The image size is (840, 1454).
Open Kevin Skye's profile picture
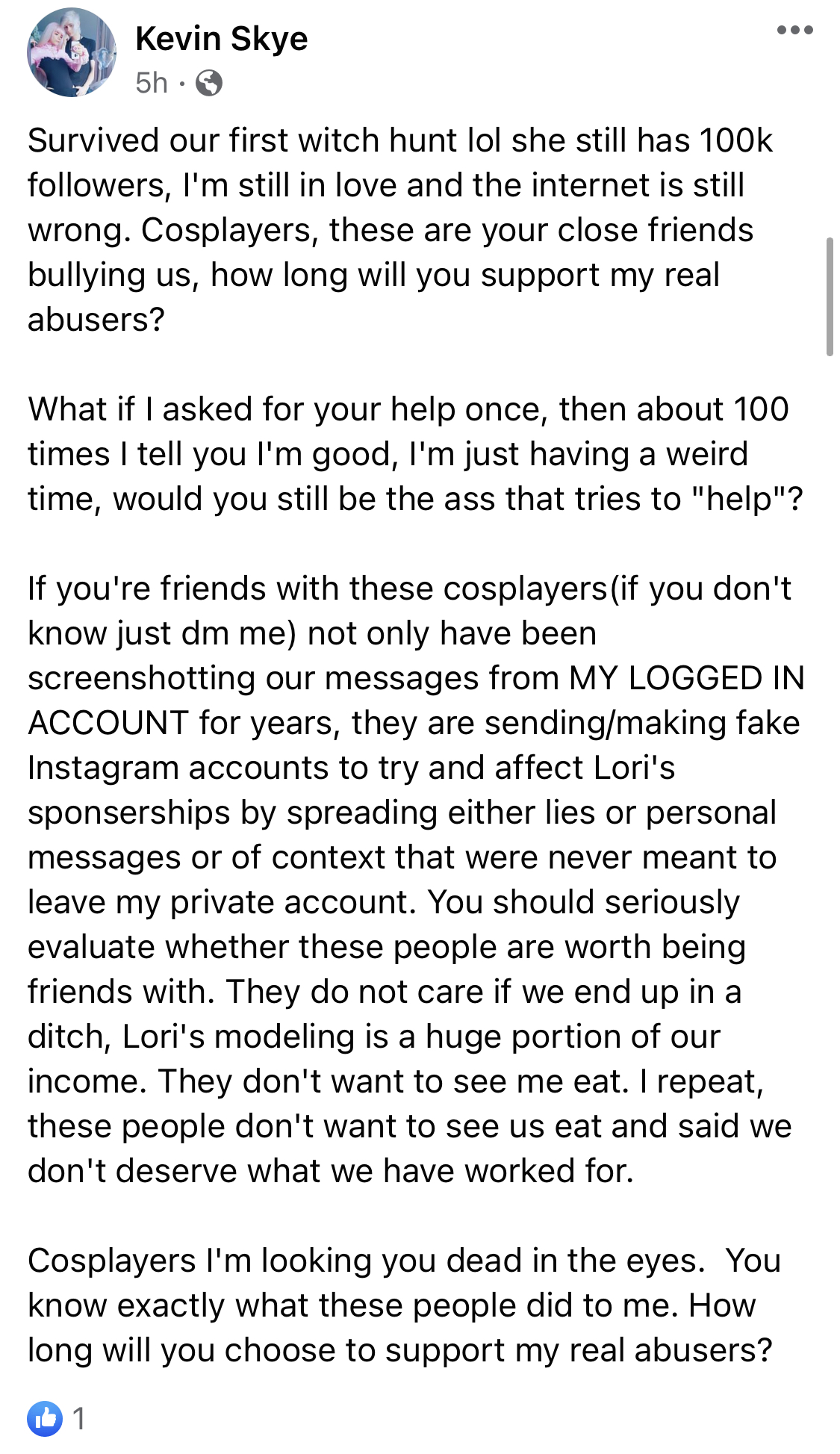pos(72,53)
